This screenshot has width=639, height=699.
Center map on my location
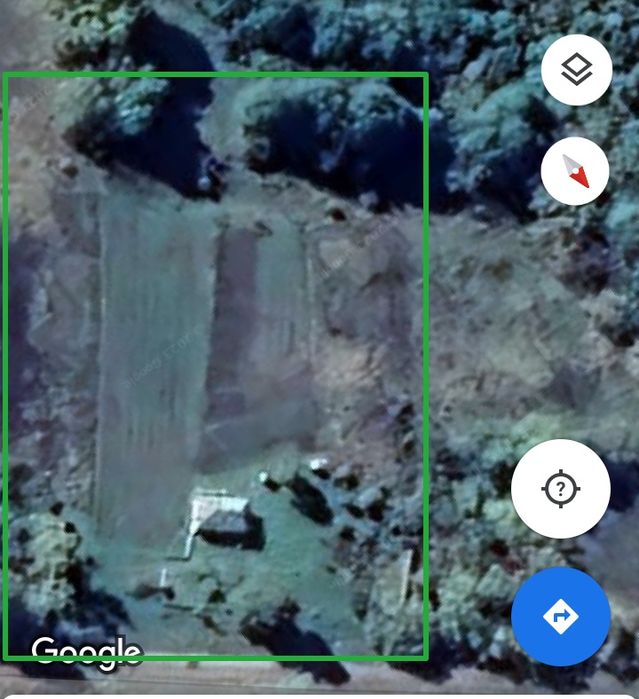tap(560, 489)
